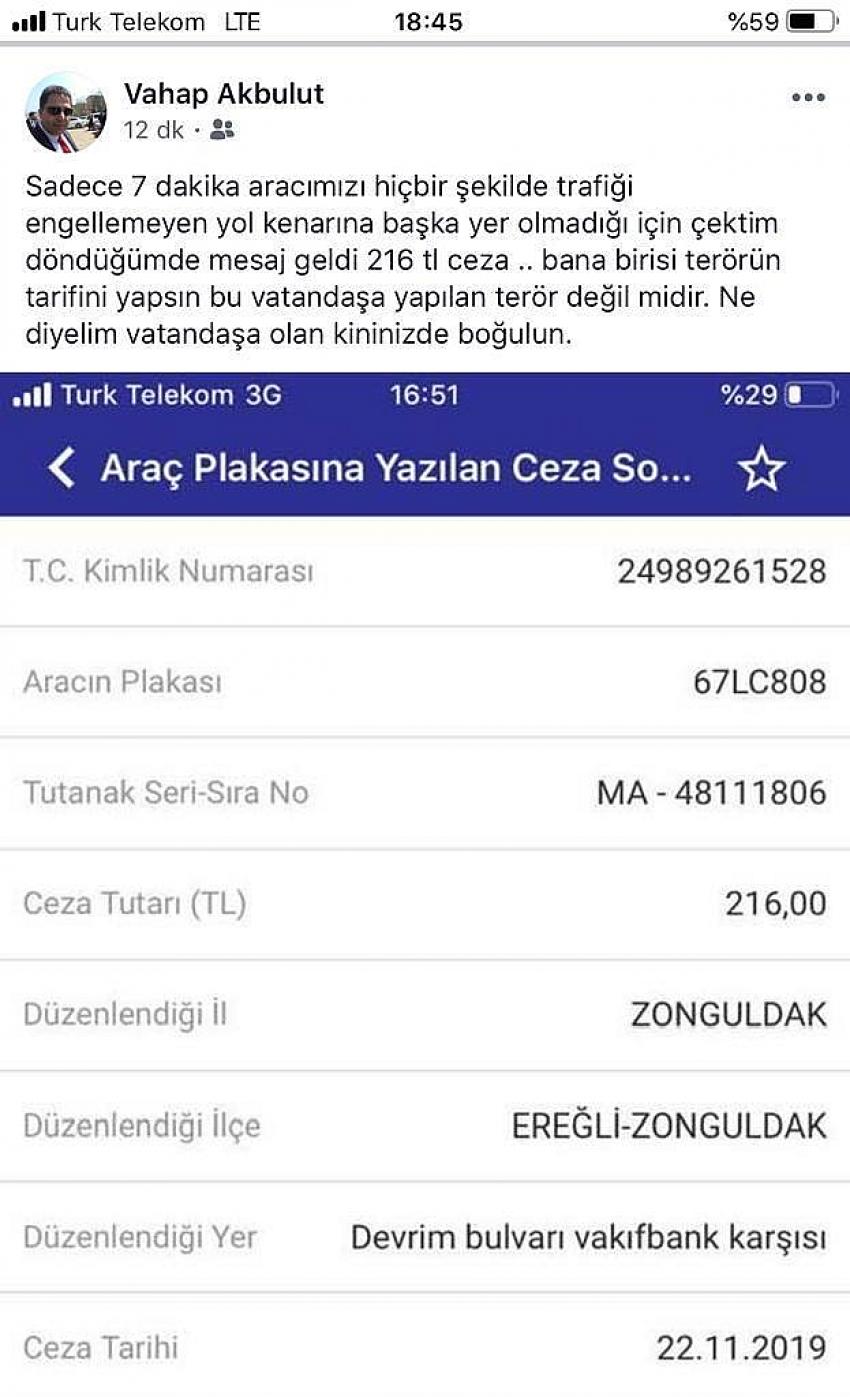
Task: Open the attached fine screenshot image
Action: tap(425, 880)
